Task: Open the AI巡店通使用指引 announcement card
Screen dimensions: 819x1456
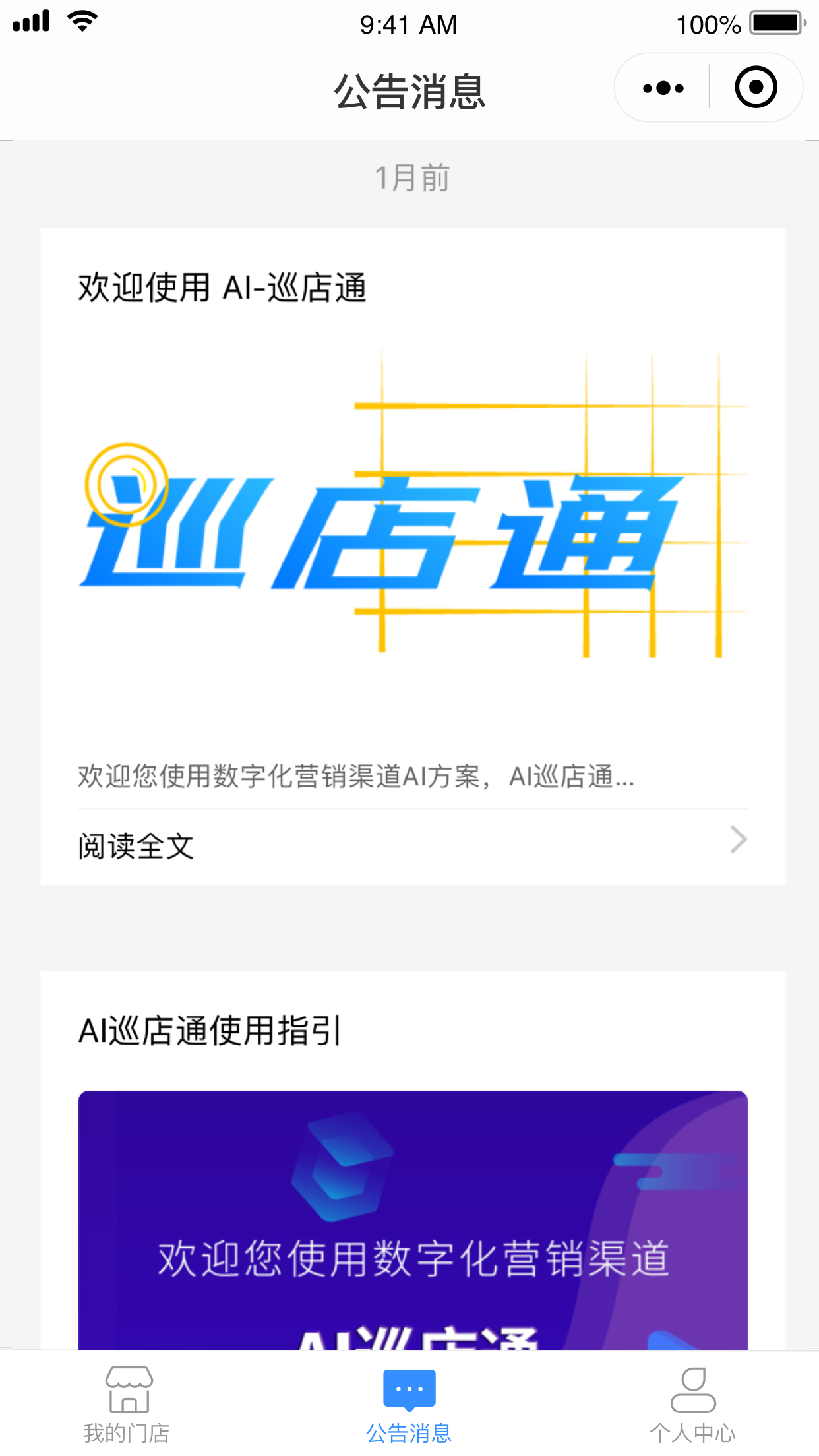Action: pos(413,1161)
